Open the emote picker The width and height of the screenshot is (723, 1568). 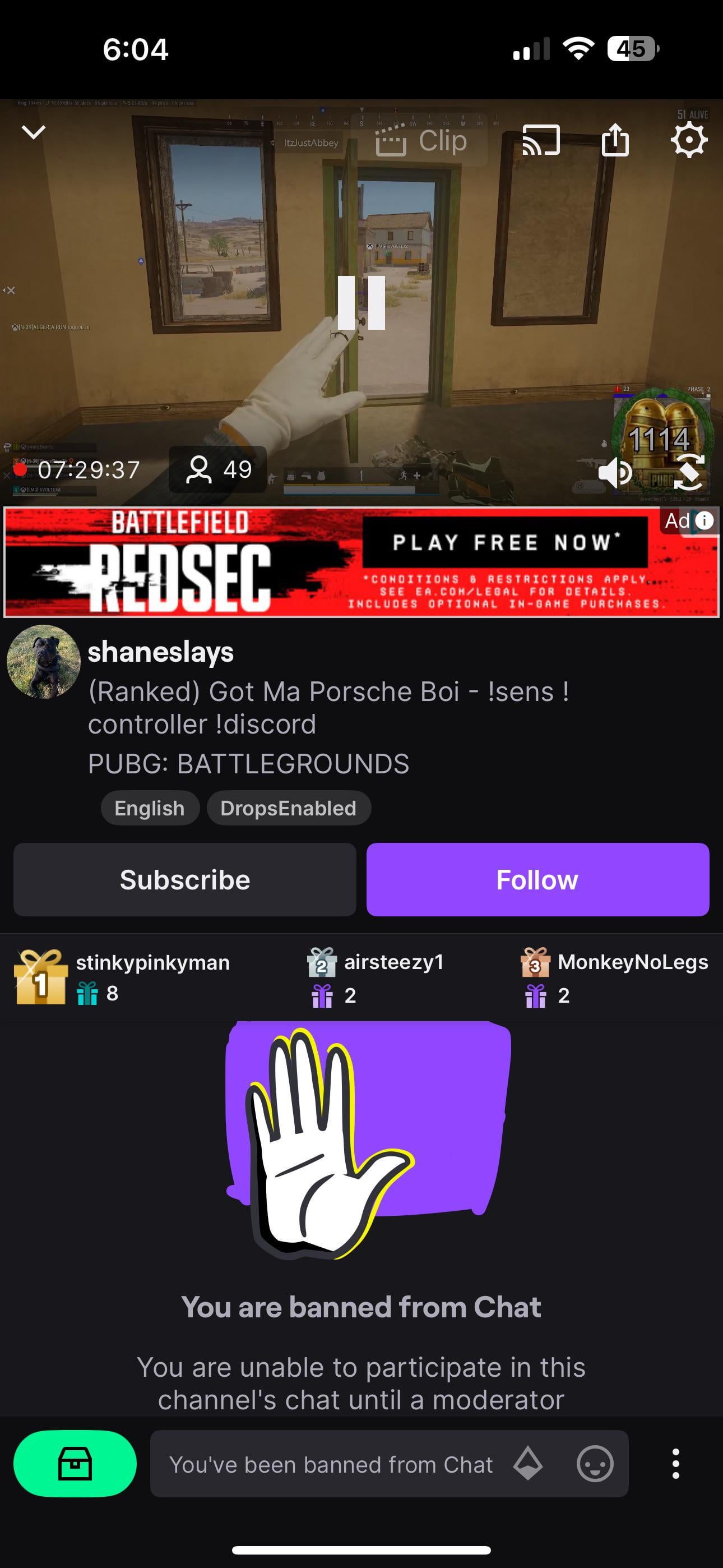click(x=595, y=1464)
